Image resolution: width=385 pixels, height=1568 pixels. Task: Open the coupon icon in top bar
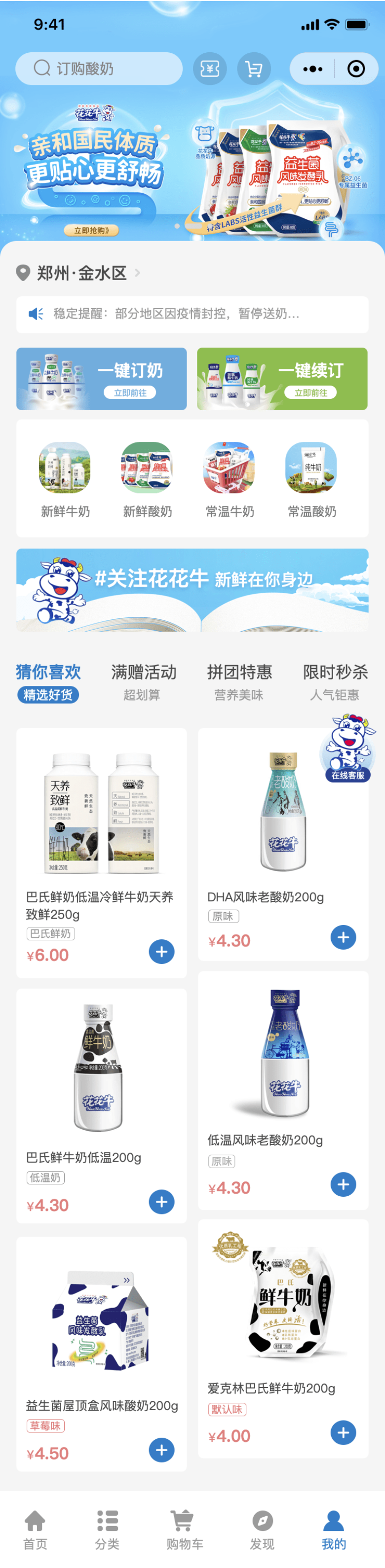click(x=210, y=69)
